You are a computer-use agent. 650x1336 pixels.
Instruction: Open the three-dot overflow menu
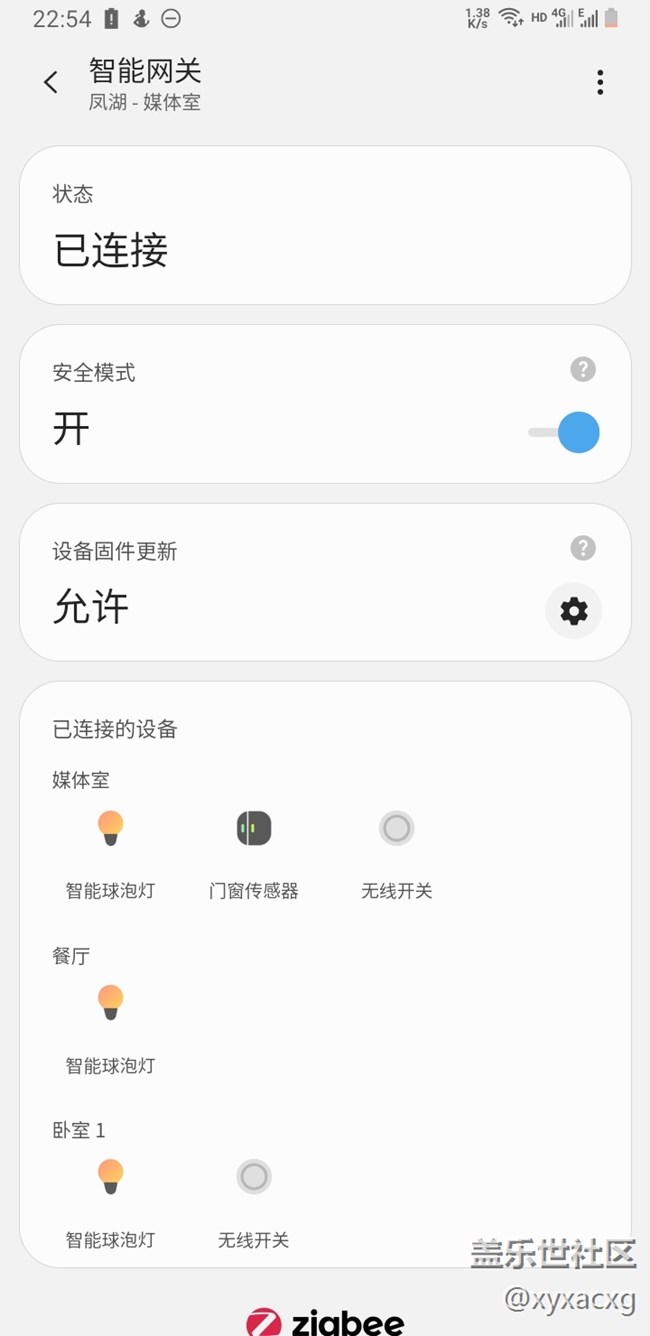(x=600, y=82)
